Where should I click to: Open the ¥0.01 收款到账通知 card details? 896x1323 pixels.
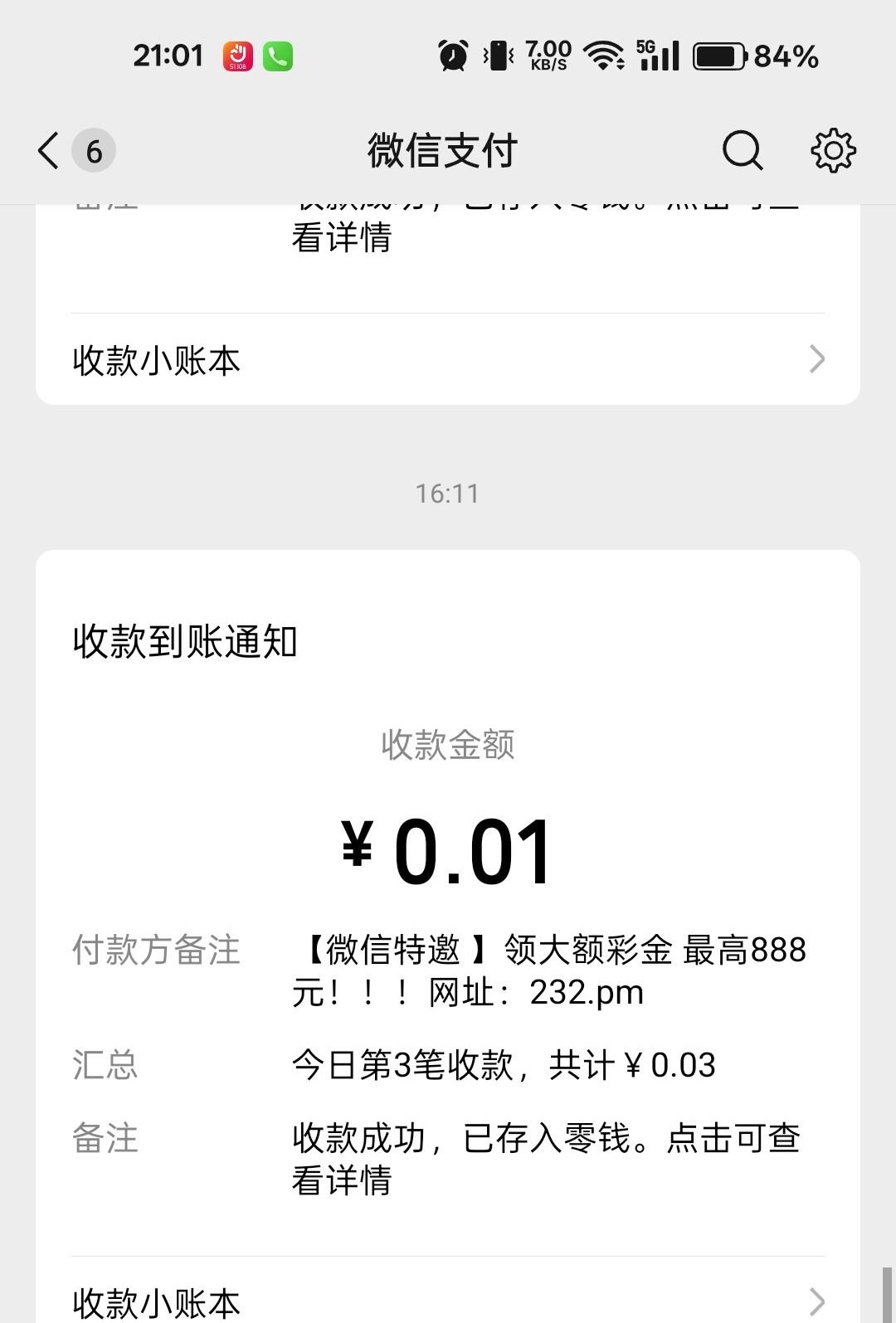click(447, 854)
